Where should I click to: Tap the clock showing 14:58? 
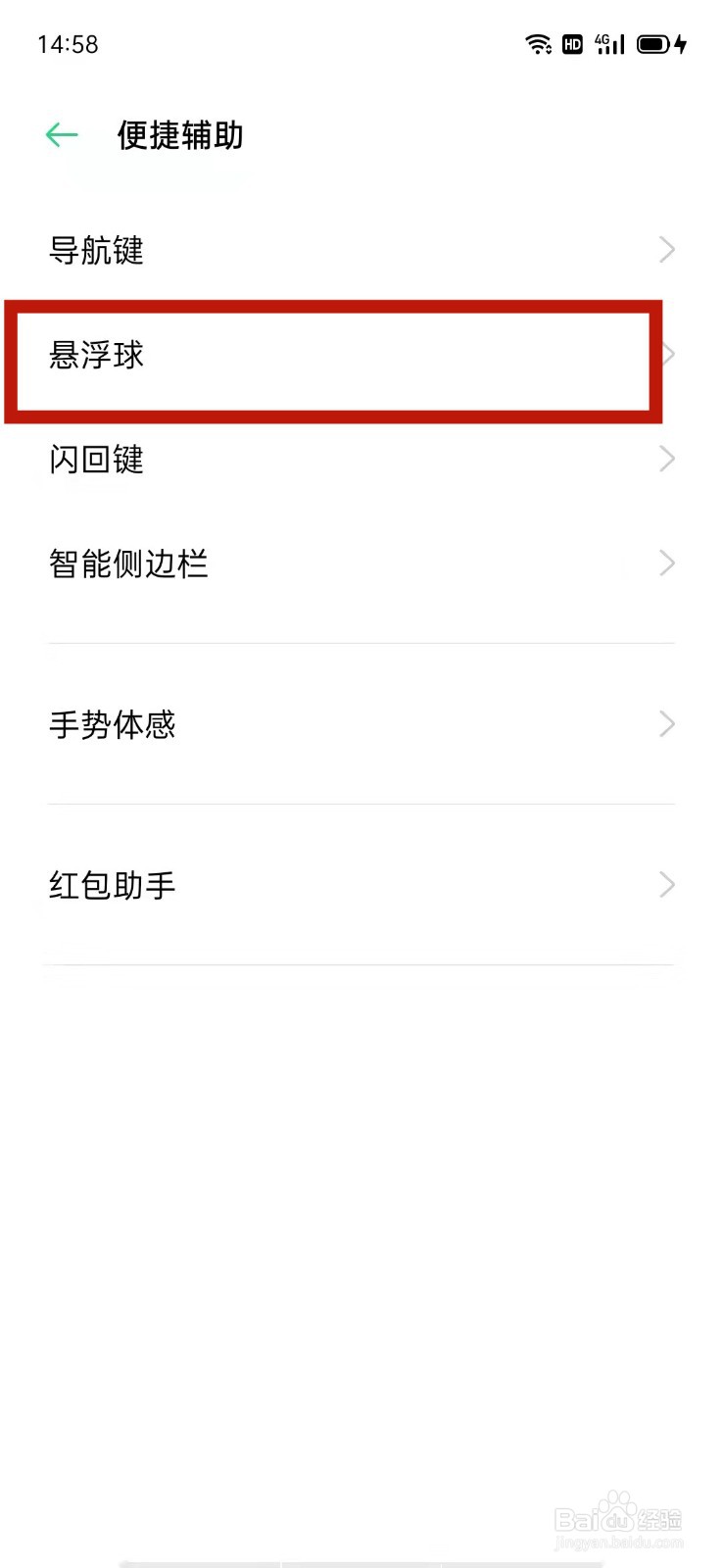pos(67,43)
